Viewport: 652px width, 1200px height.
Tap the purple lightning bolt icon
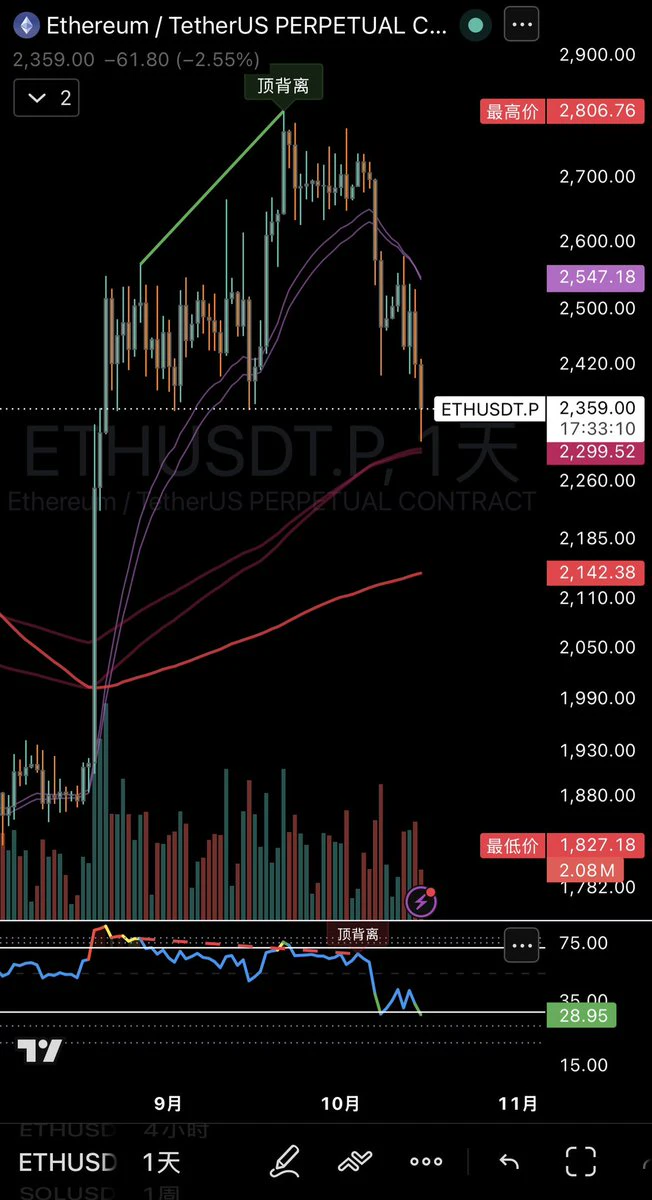(421, 902)
